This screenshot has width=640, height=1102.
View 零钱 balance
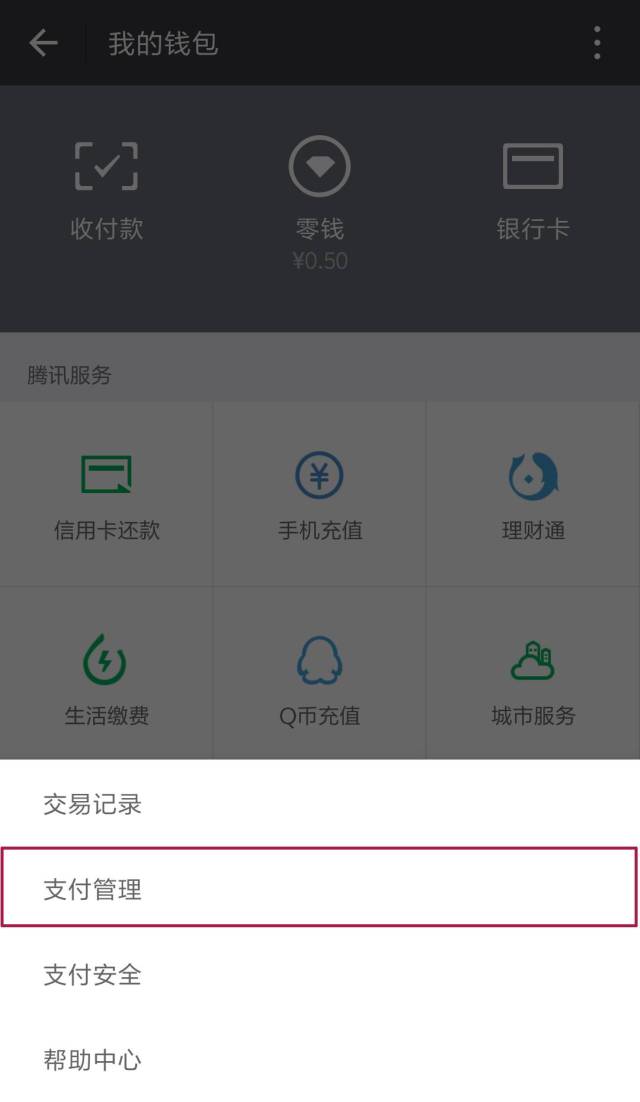coord(319,200)
